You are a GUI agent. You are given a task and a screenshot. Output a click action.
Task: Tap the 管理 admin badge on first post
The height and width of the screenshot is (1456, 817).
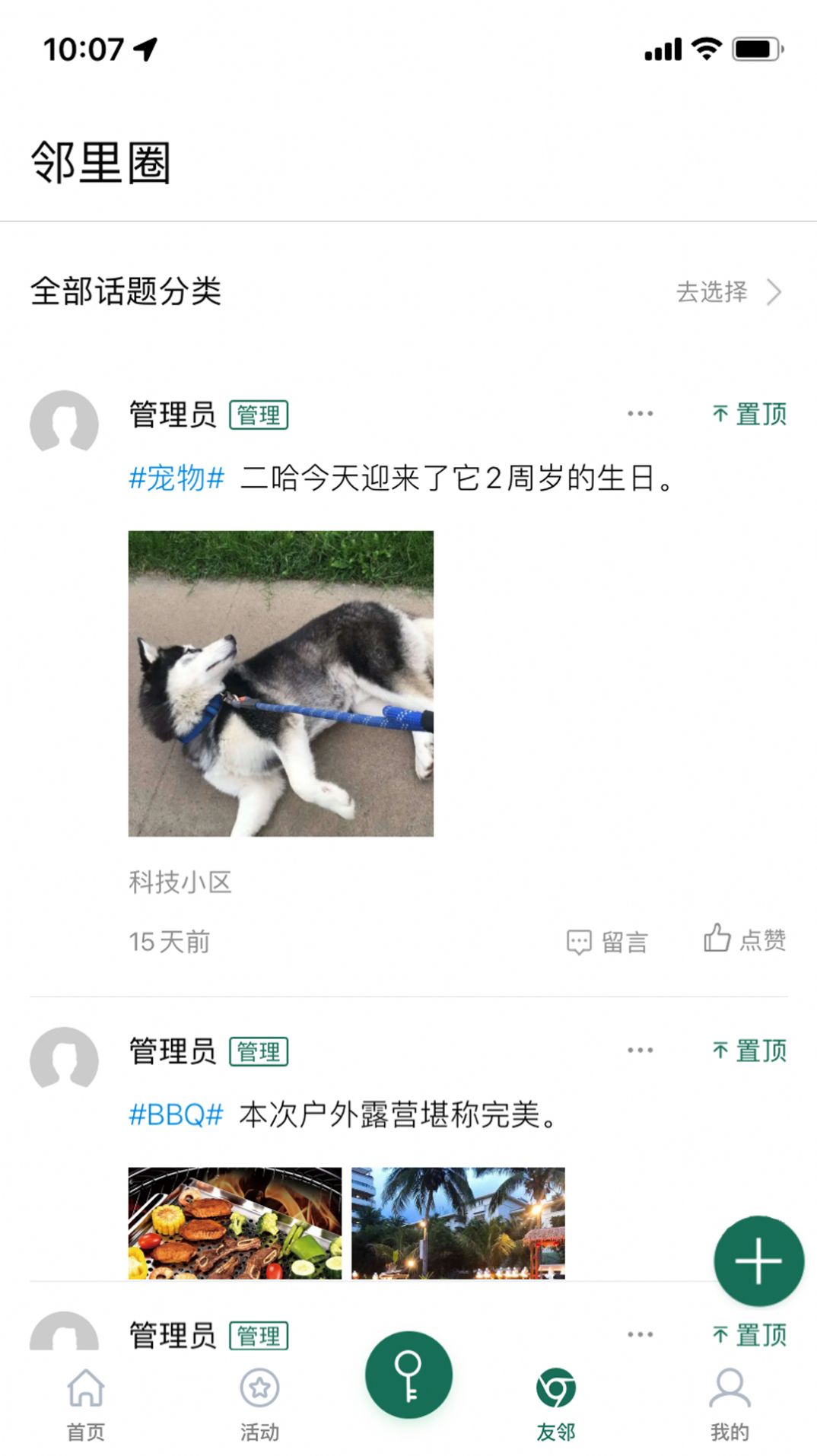[x=259, y=415]
